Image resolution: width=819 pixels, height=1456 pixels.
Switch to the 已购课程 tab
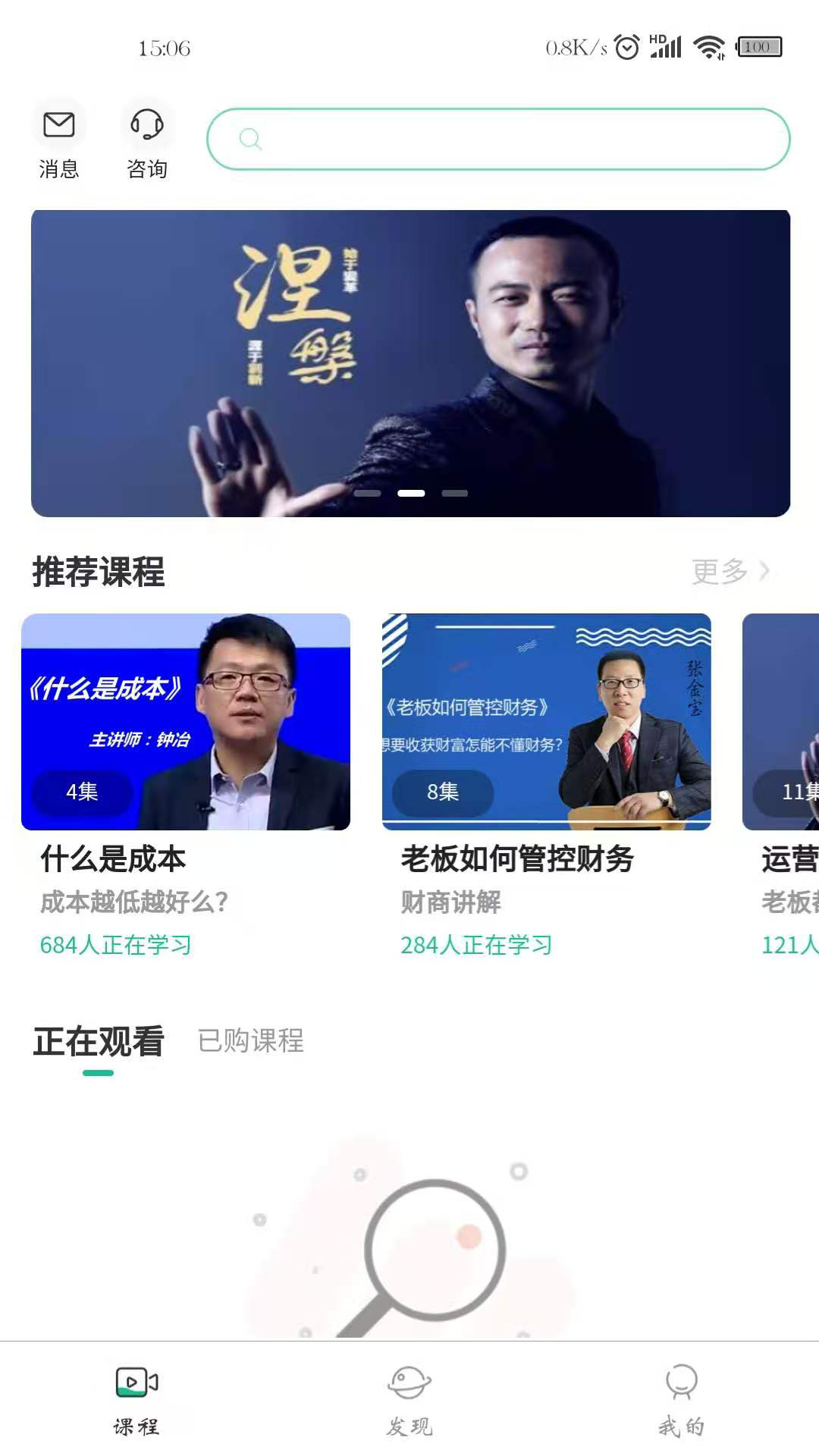pos(251,1041)
